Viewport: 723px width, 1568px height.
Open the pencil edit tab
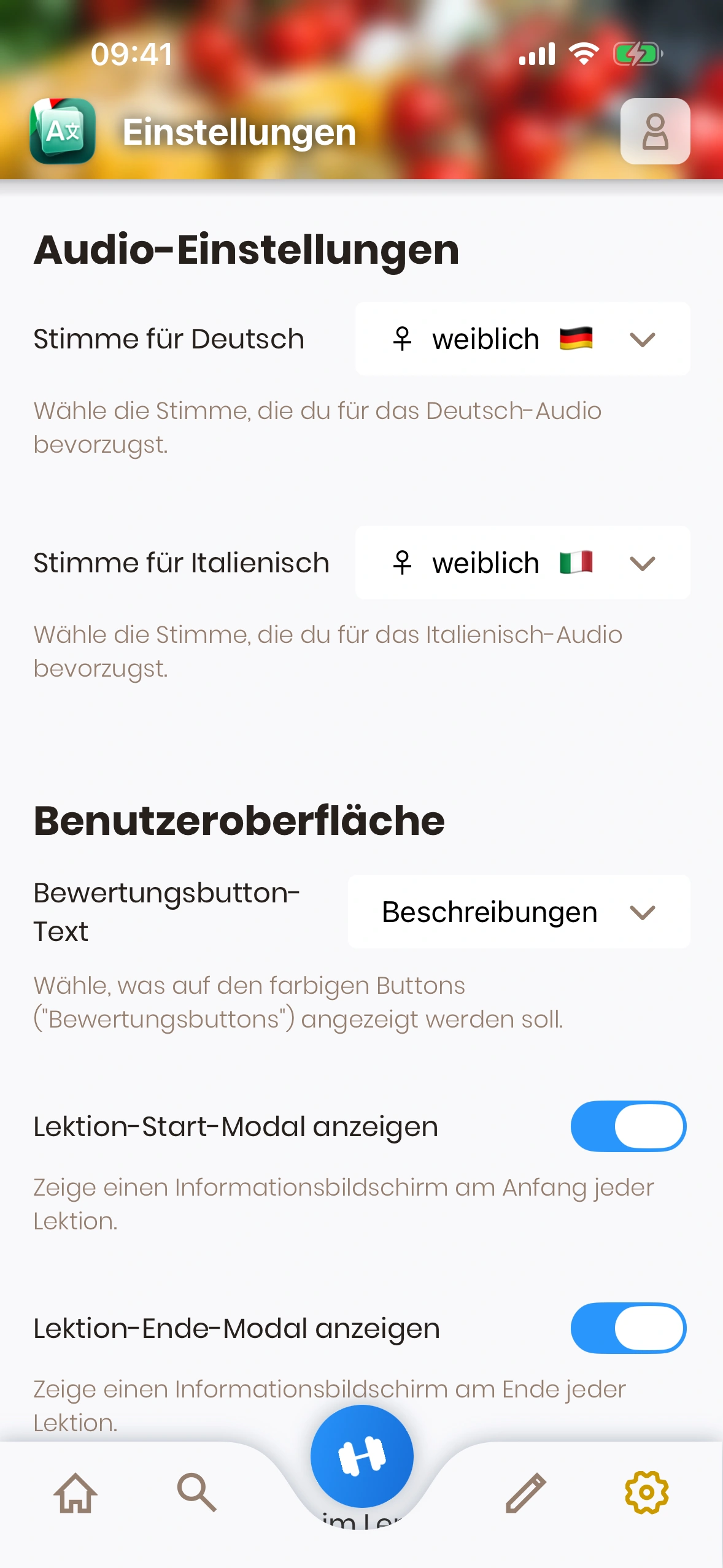[525, 1492]
